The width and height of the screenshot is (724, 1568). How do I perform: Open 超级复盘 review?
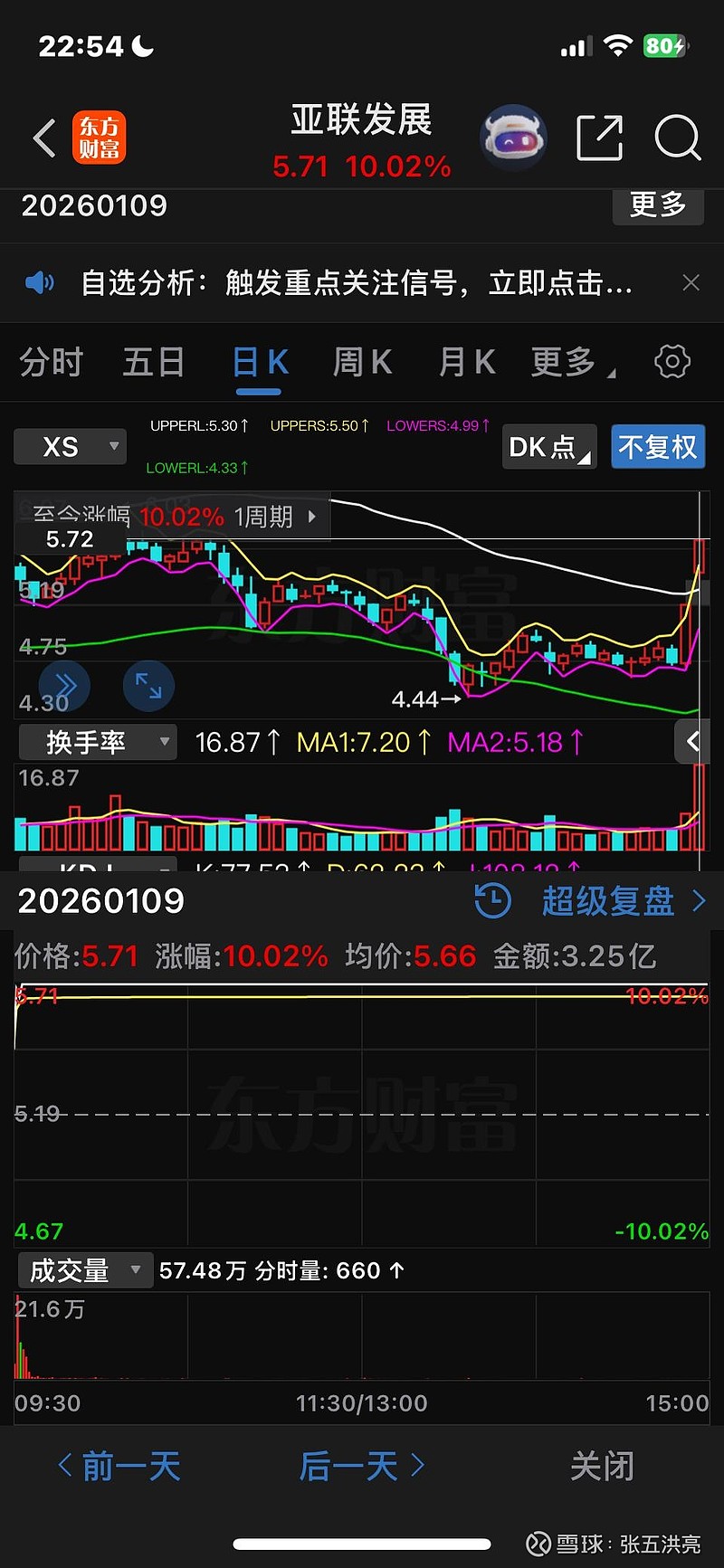(608, 901)
